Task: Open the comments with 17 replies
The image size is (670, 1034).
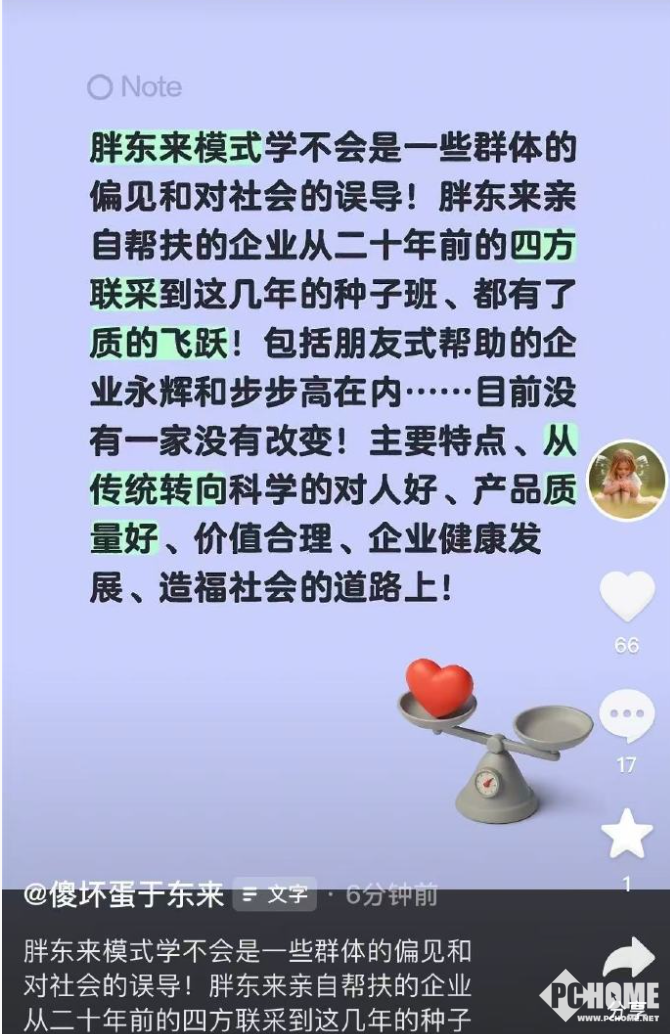Action: tap(627, 717)
